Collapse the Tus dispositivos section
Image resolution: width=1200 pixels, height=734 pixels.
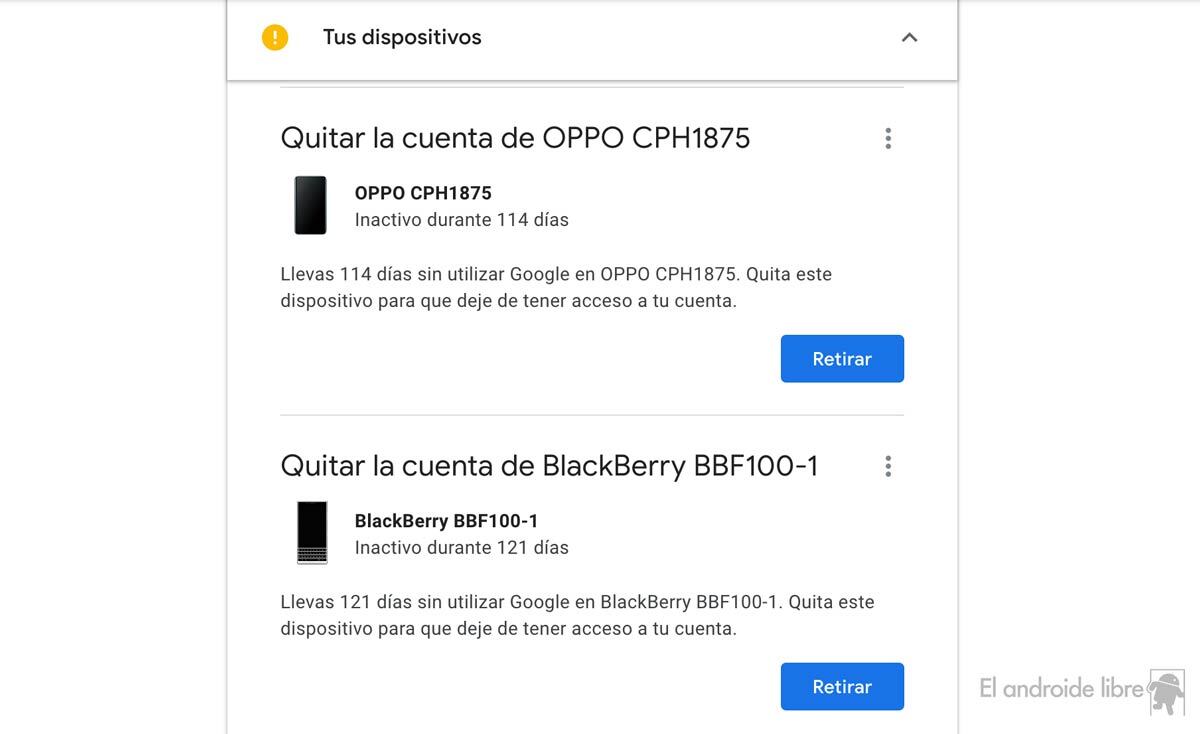(908, 38)
